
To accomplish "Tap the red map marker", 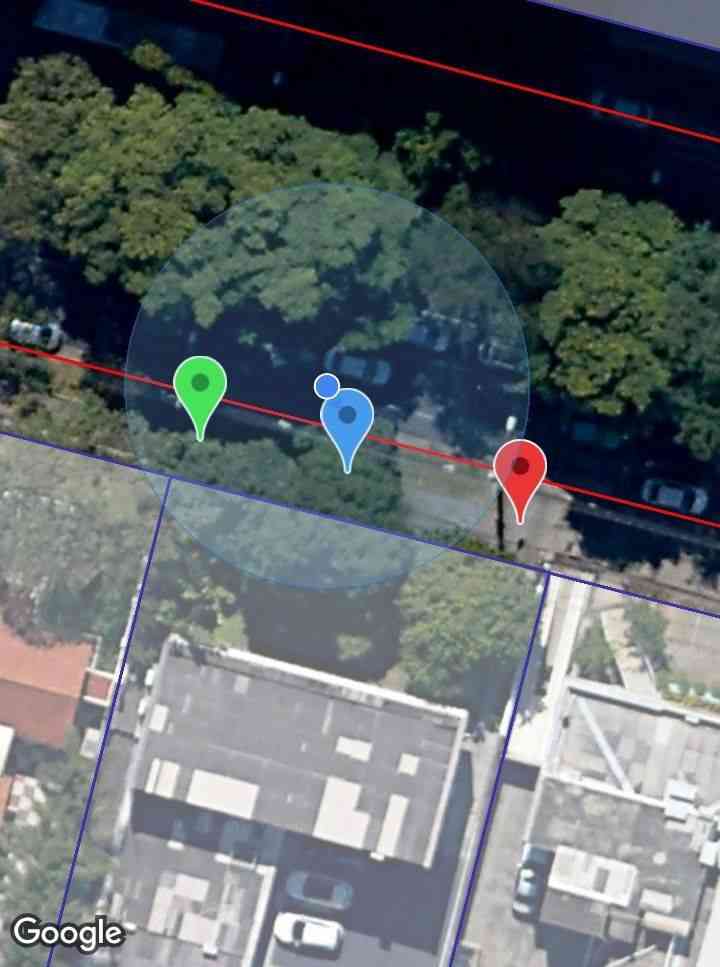I will coord(520,469).
